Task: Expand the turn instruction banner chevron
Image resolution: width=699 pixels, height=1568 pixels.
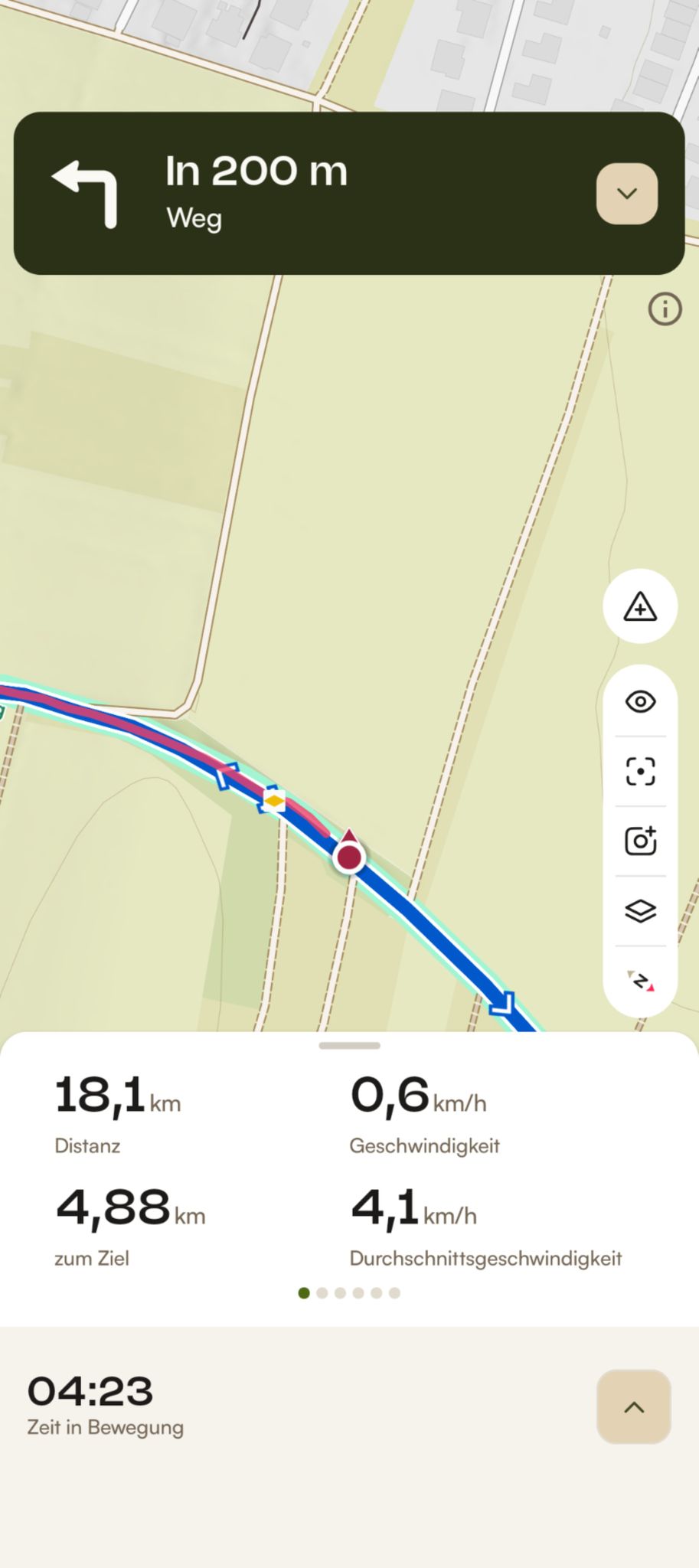Action: click(x=627, y=194)
